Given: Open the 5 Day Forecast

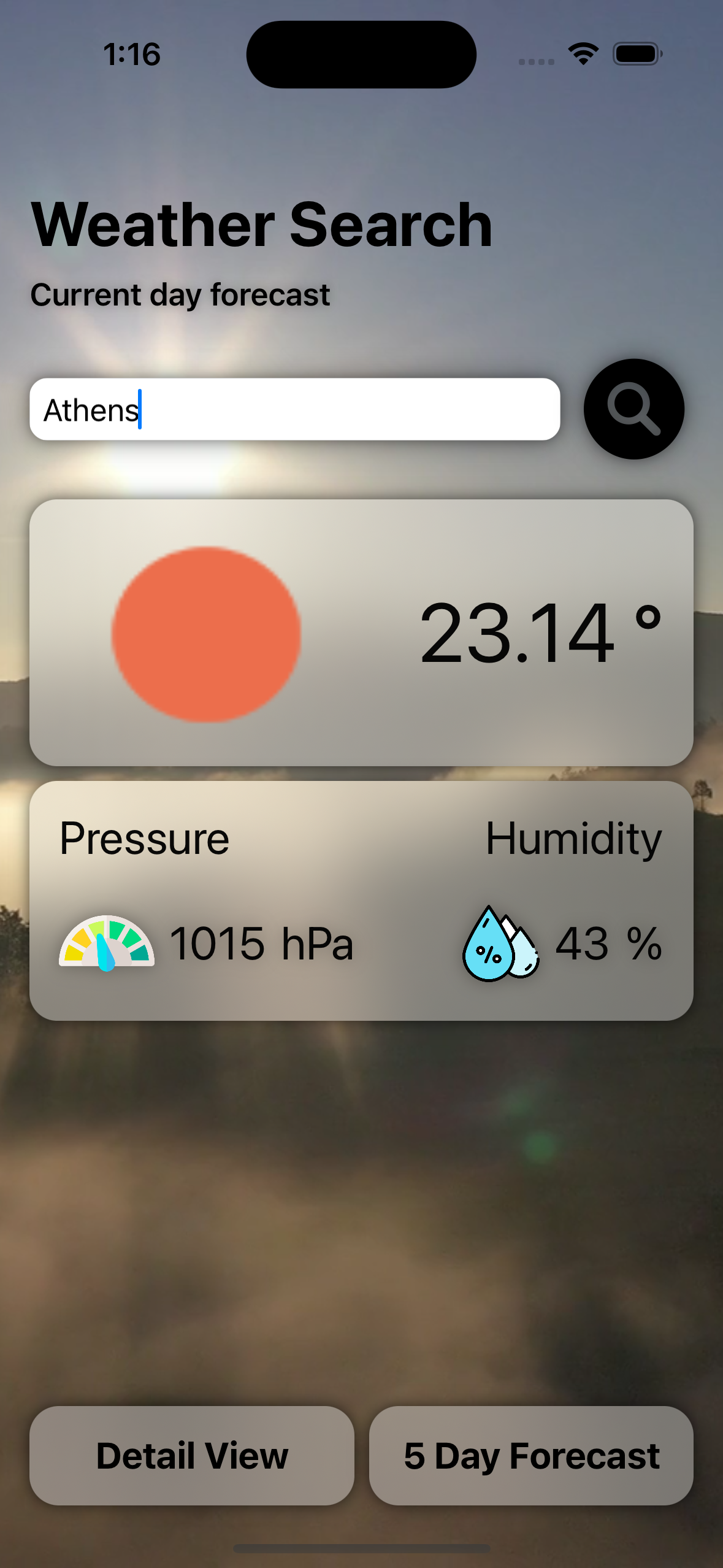Looking at the screenshot, I should [531, 1455].
